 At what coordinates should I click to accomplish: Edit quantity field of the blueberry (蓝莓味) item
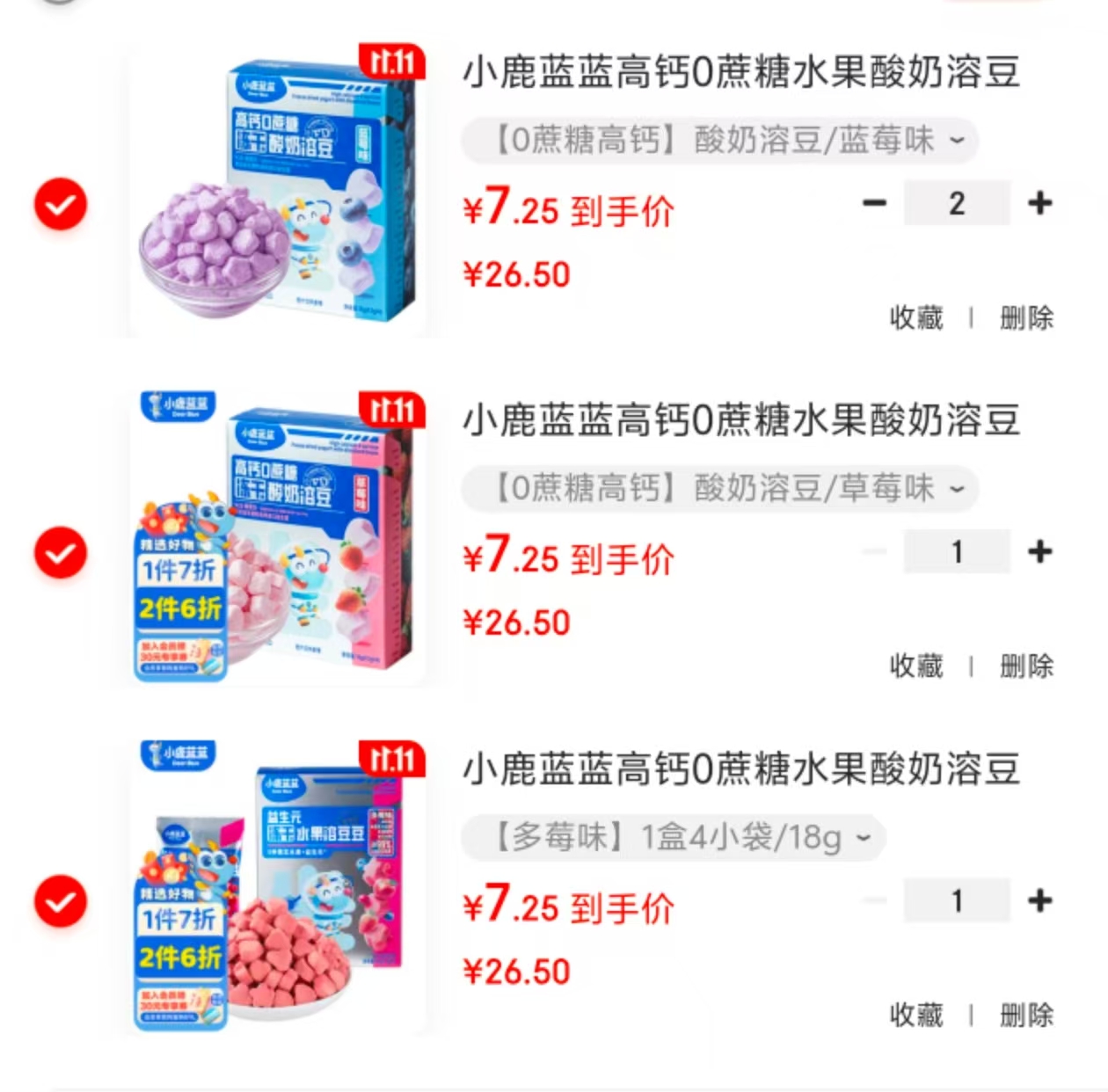[957, 203]
